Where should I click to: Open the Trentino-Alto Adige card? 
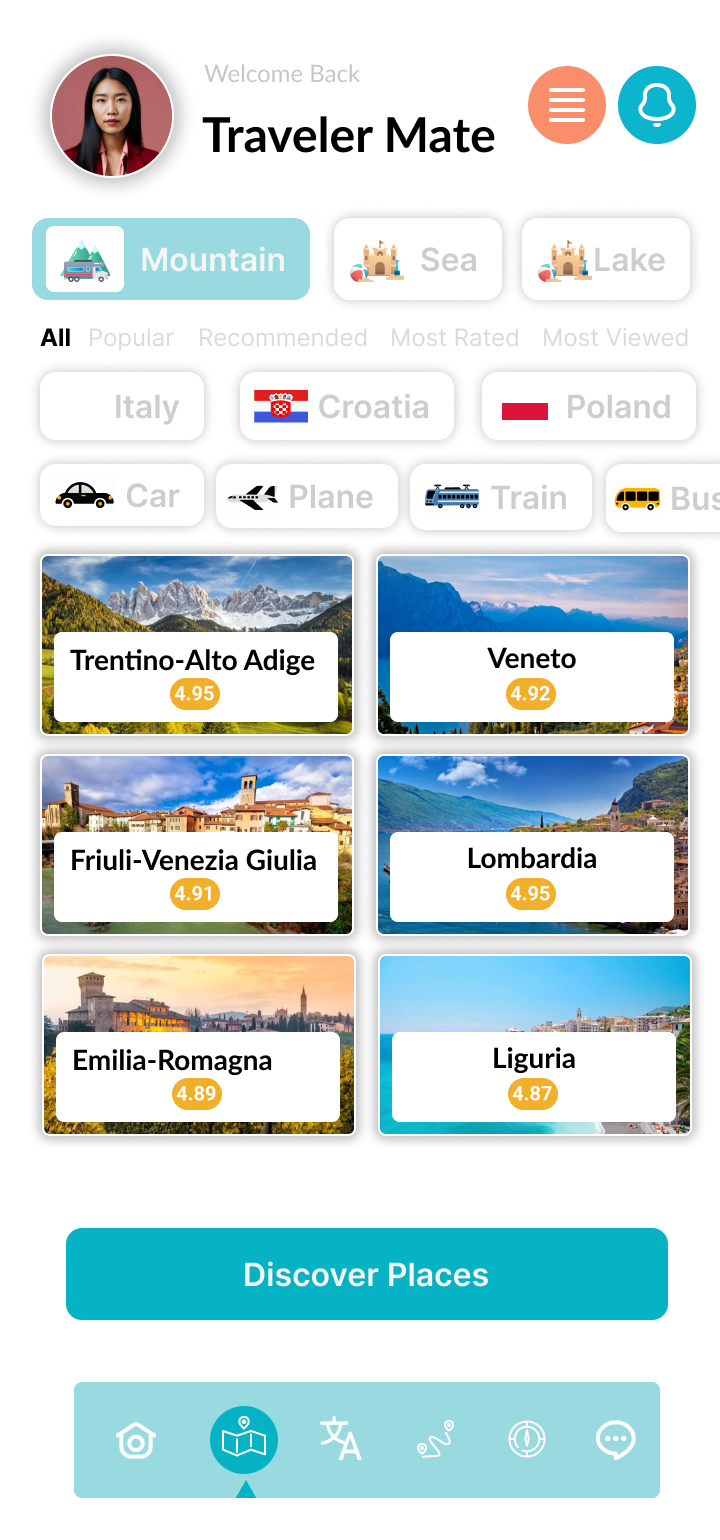197,645
